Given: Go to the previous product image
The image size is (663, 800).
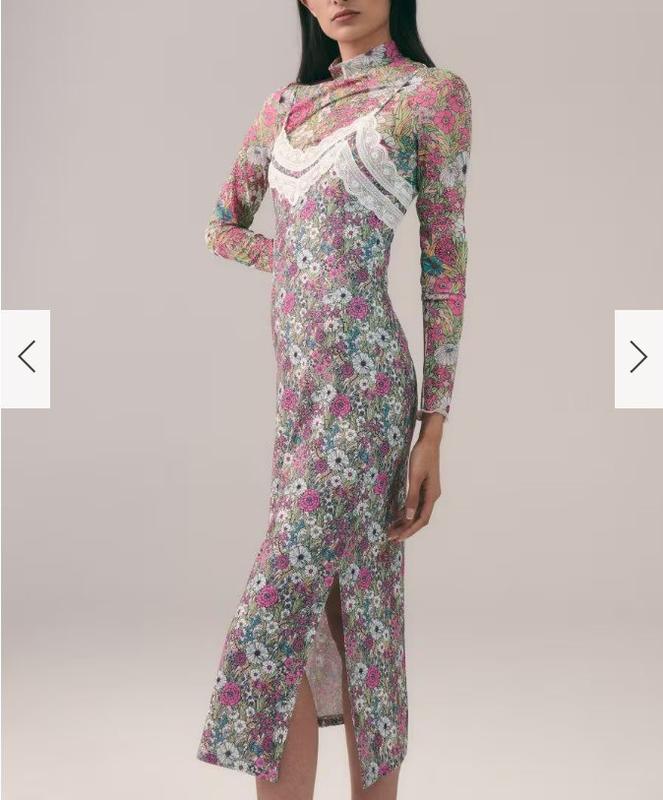Looking at the screenshot, I should 26,358.
